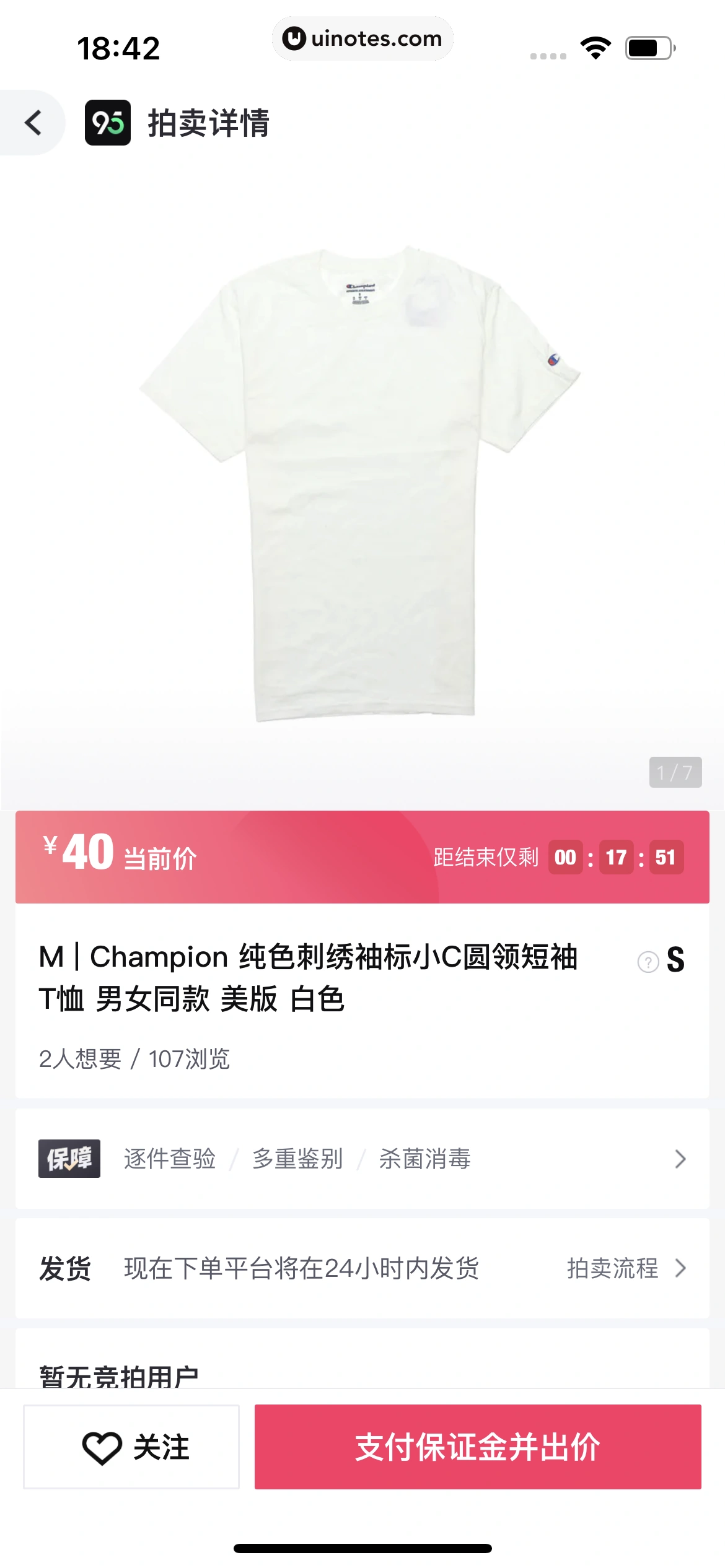Toggle the 多重鉴别 authentication service
Viewport: 725px width, 1568px height.
[298, 1159]
